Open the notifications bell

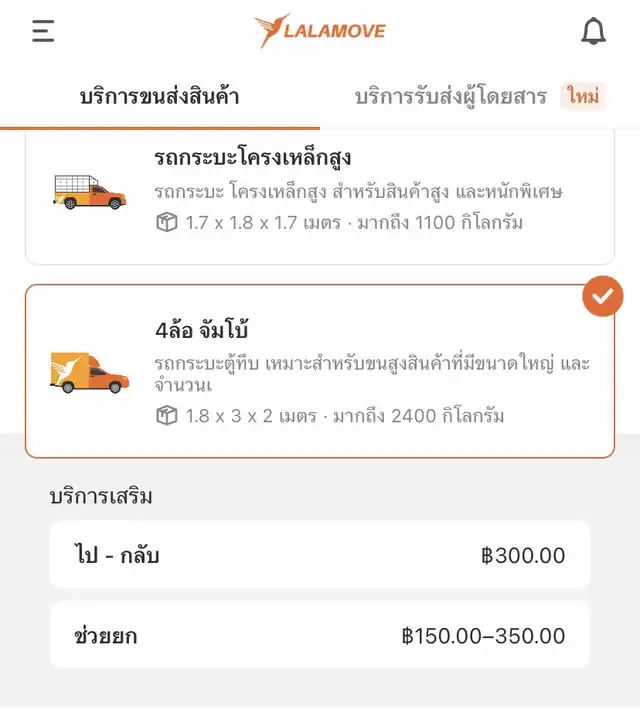[593, 32]
